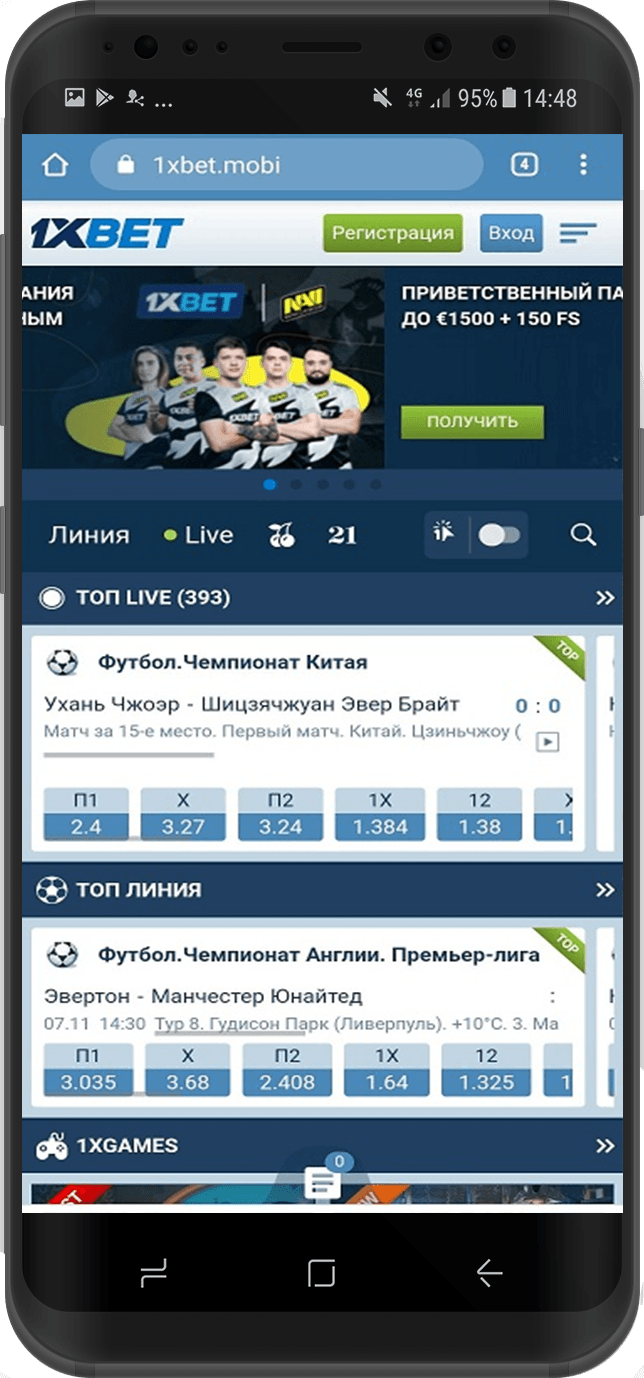644x1378 pixels.
Task: Select X odds 3.68 for Эвертон match
Action: tap(186, 1069)
